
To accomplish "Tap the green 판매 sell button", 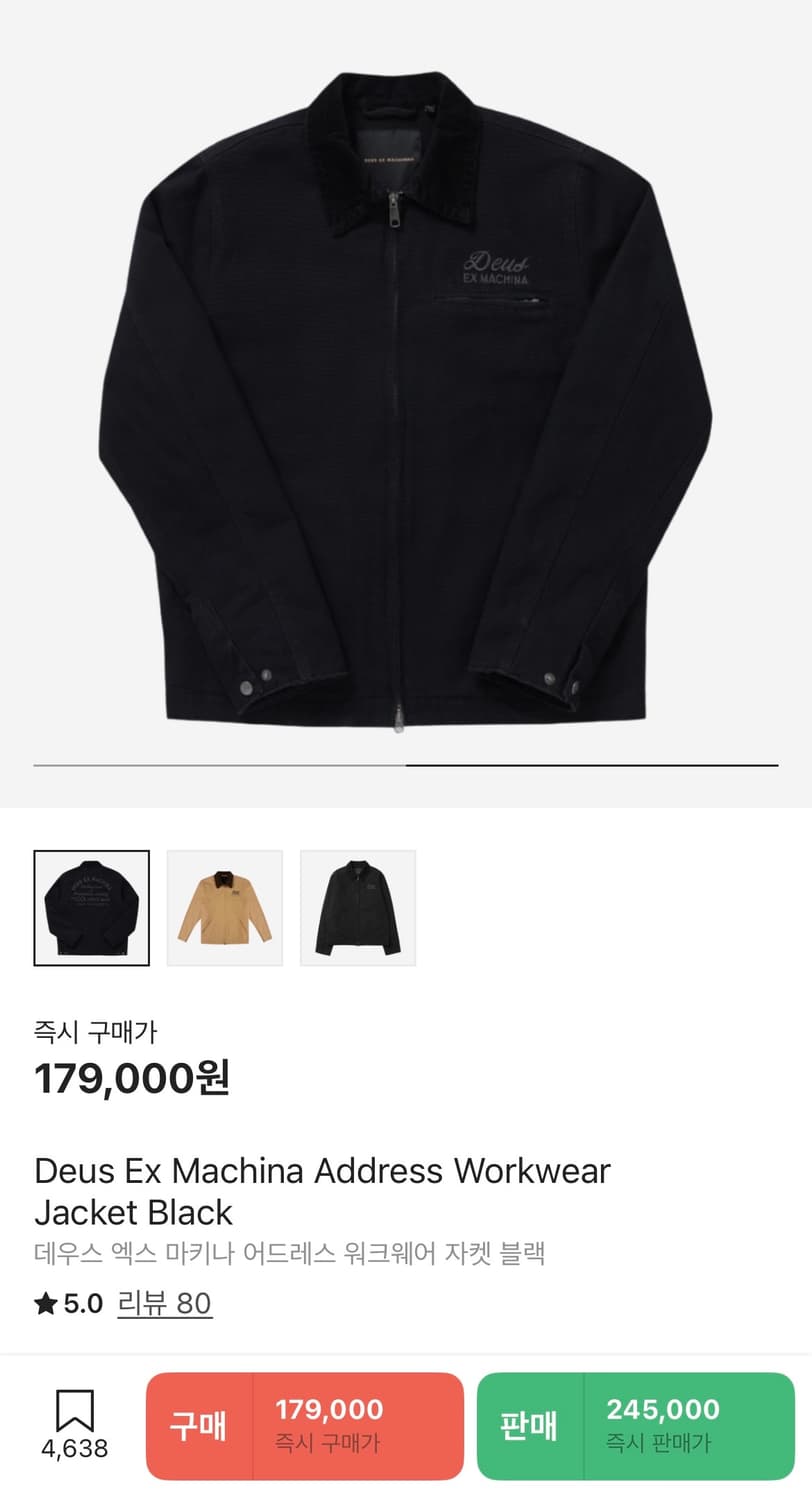I will coord(635,1426).
